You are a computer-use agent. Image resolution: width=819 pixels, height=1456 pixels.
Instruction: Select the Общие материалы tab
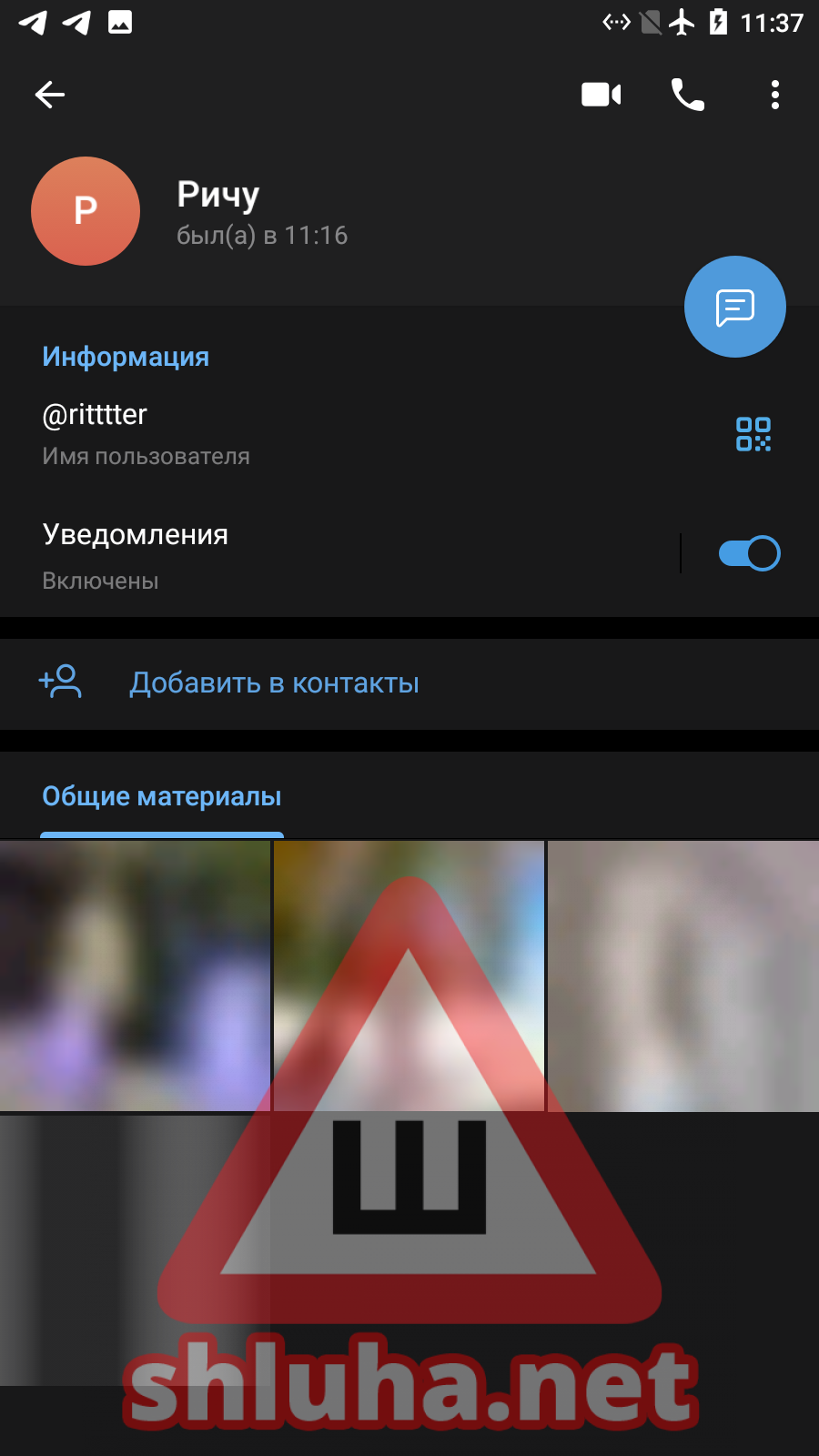(x=162, y=797)
